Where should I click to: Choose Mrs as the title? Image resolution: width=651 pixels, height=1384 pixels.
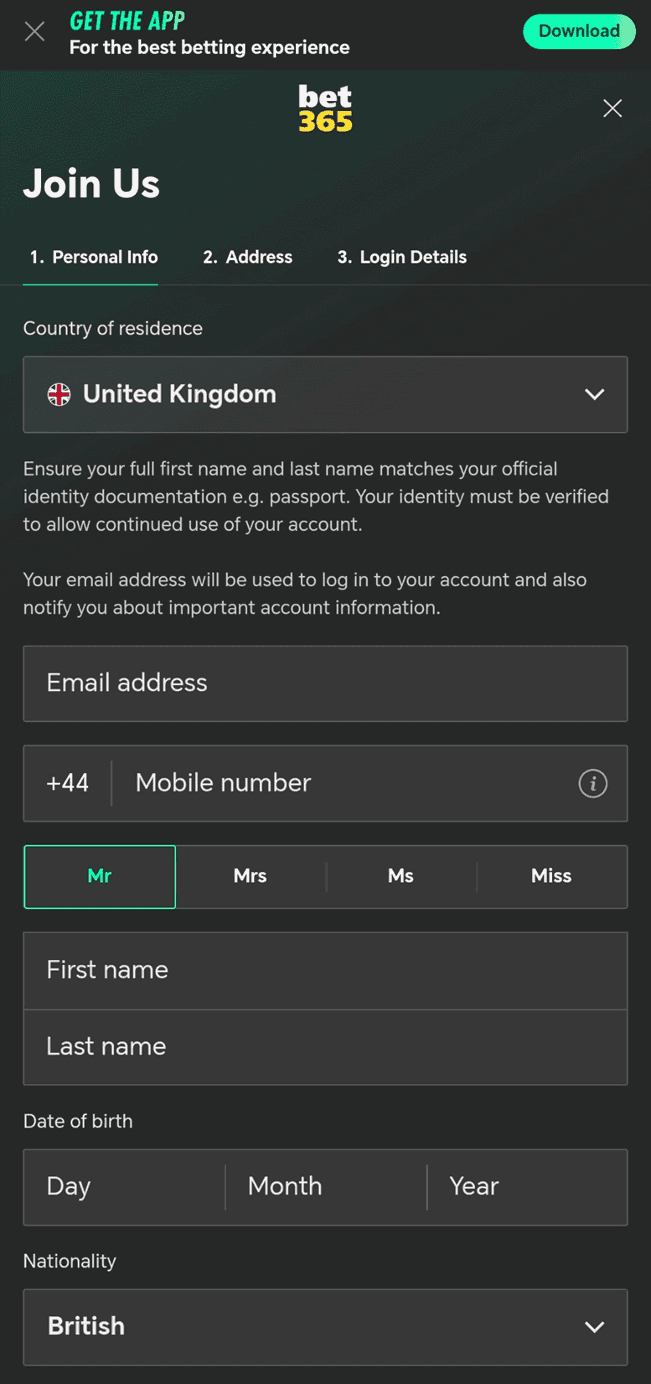(250, 876)
